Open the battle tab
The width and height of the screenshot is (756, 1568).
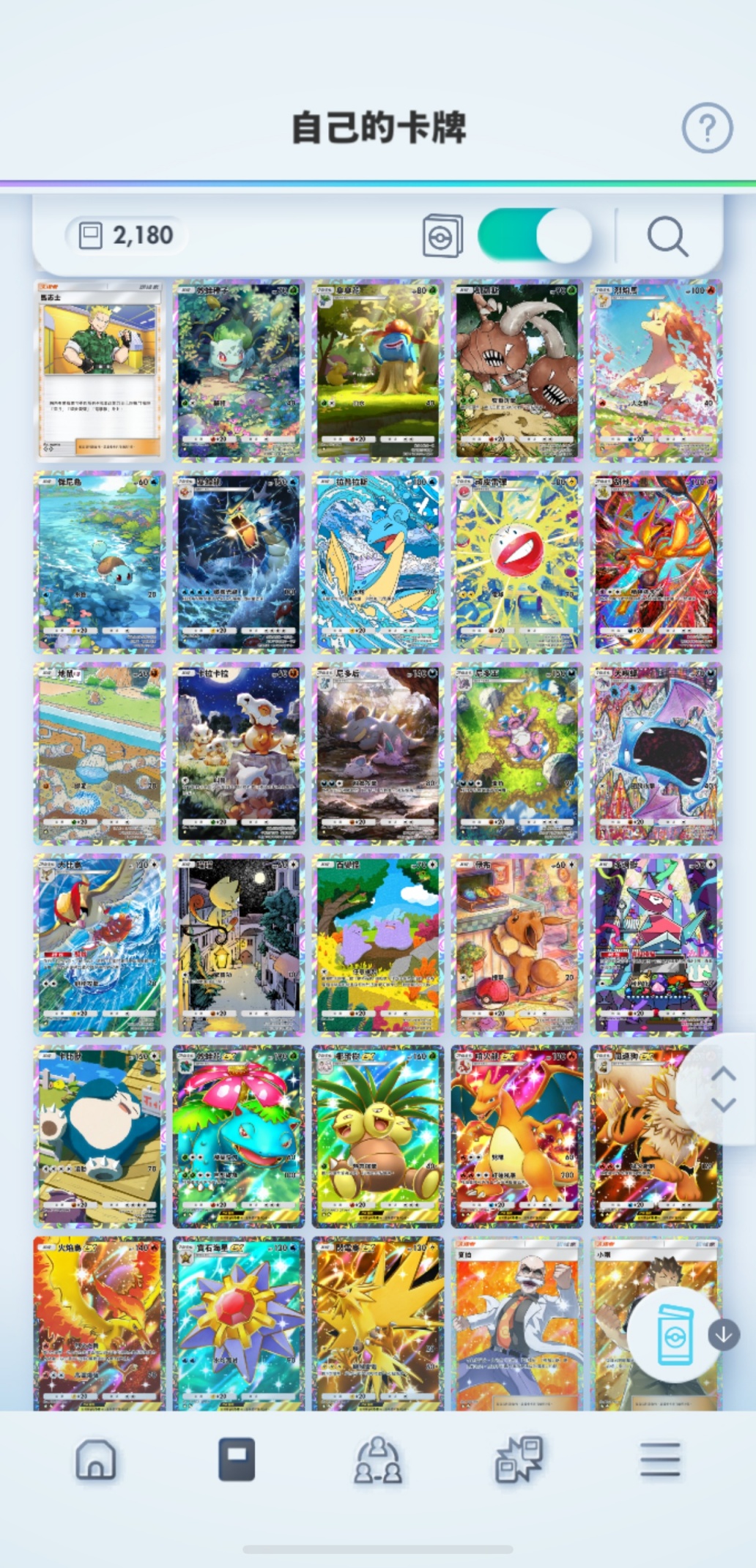(x=519, y=1460)
